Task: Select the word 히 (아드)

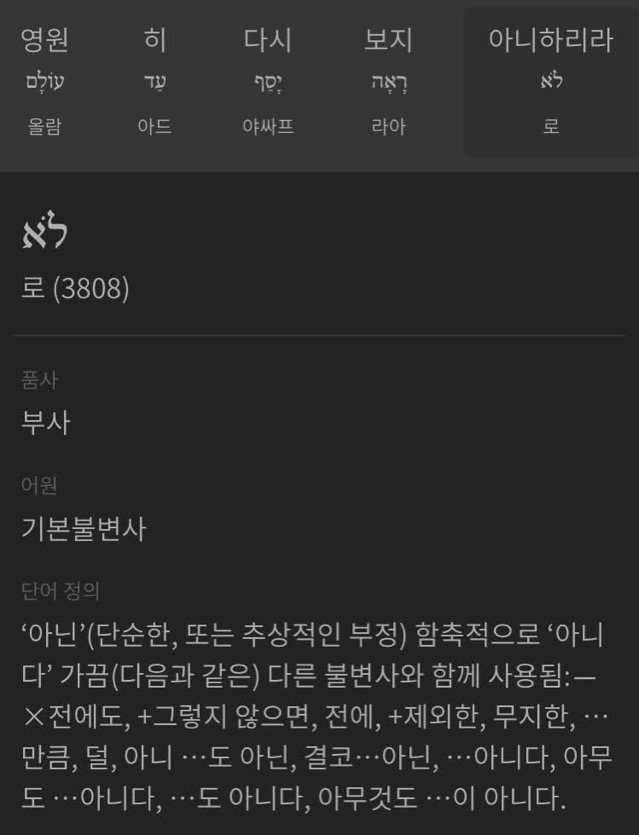Action: [155, 82]
